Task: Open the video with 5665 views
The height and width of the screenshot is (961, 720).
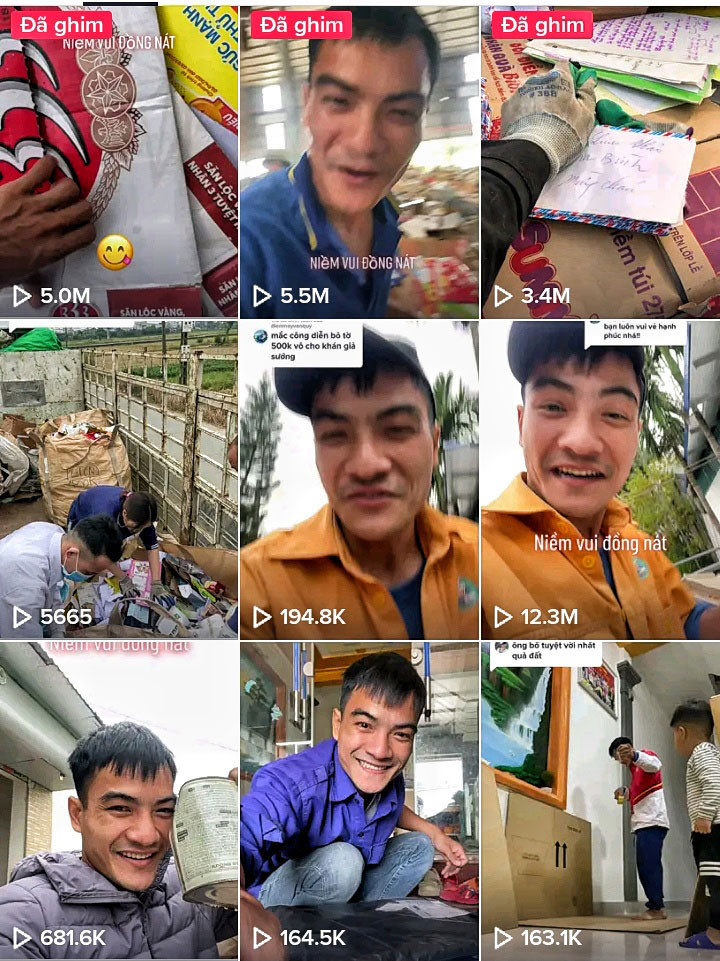Action: click(119, 480)
